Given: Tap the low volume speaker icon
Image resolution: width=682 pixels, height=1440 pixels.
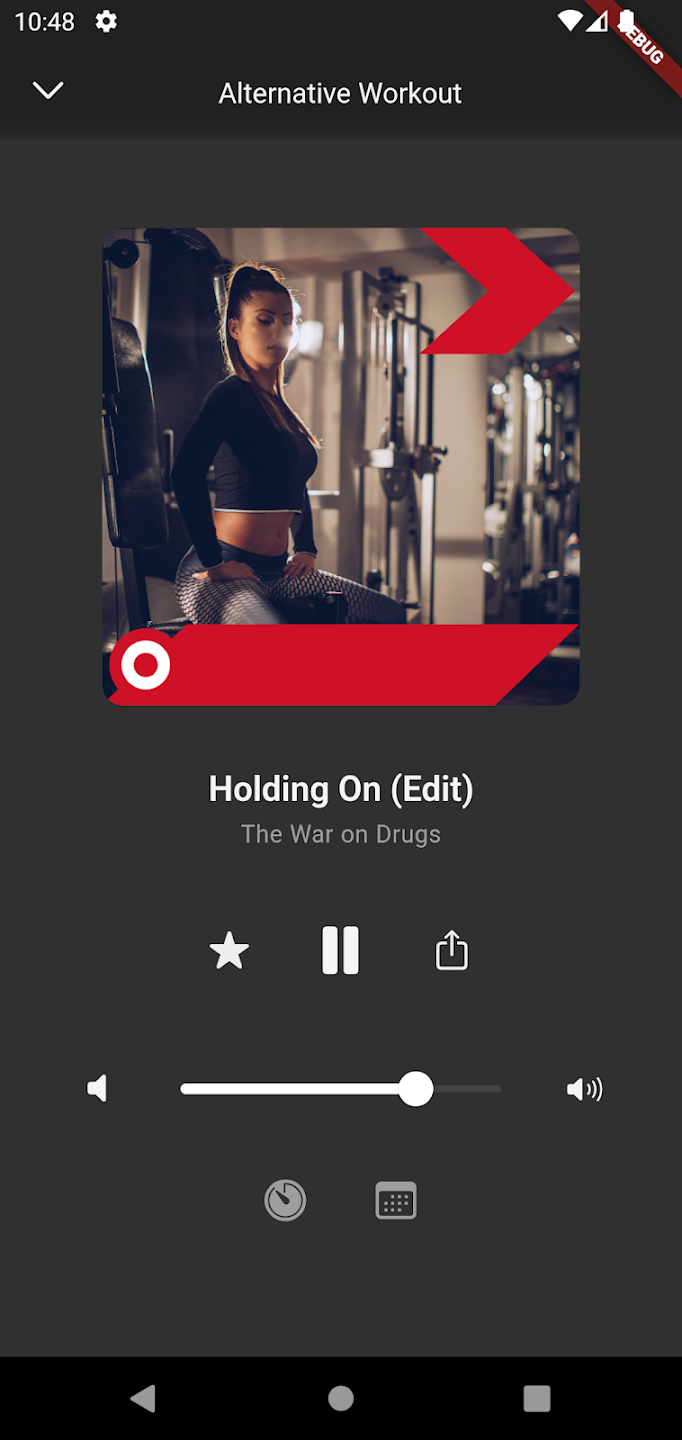Looking at the screenshot, I should [97, 1089].
